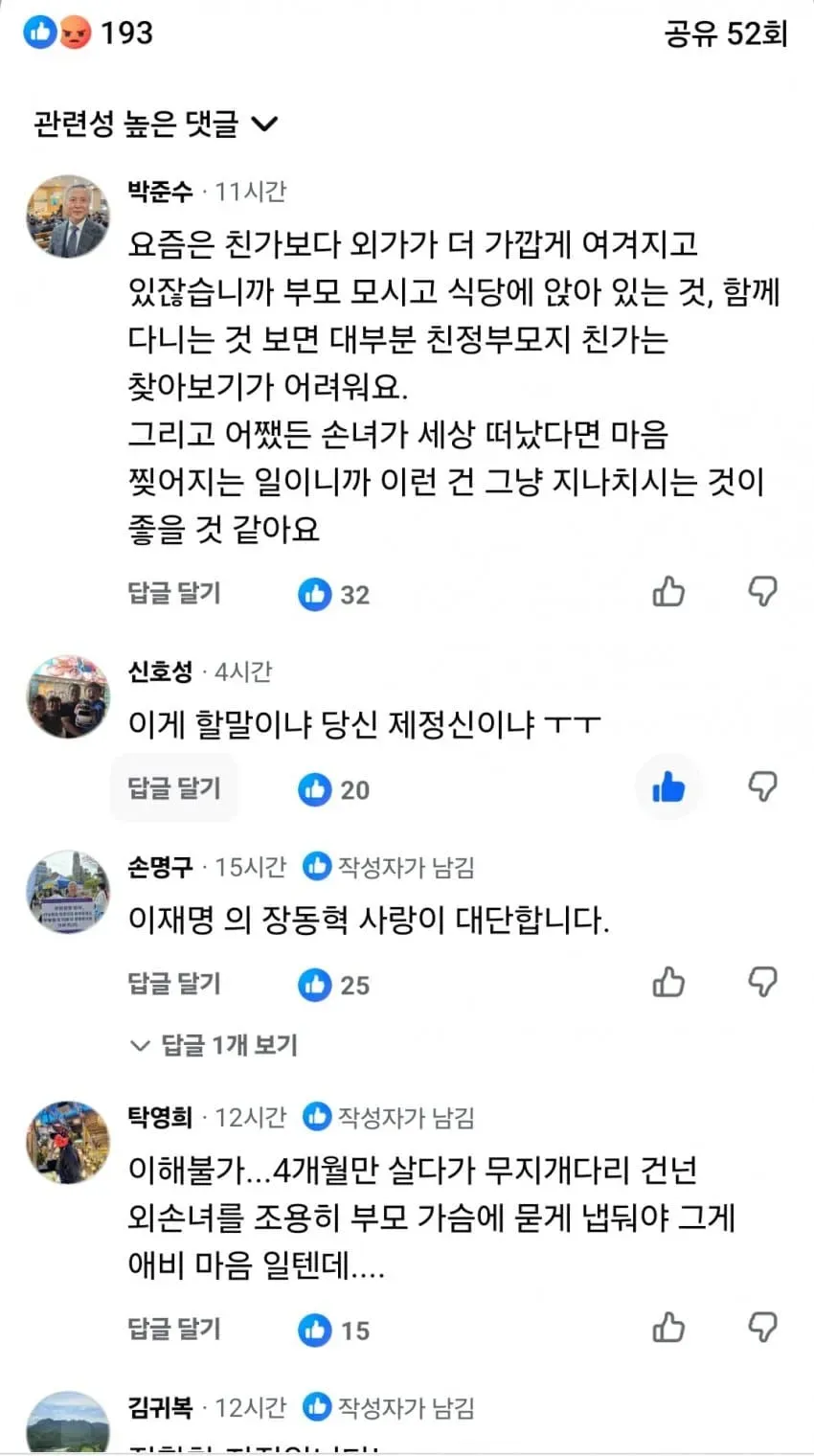Dislike 손명구's comment

(x=762, y=983)
